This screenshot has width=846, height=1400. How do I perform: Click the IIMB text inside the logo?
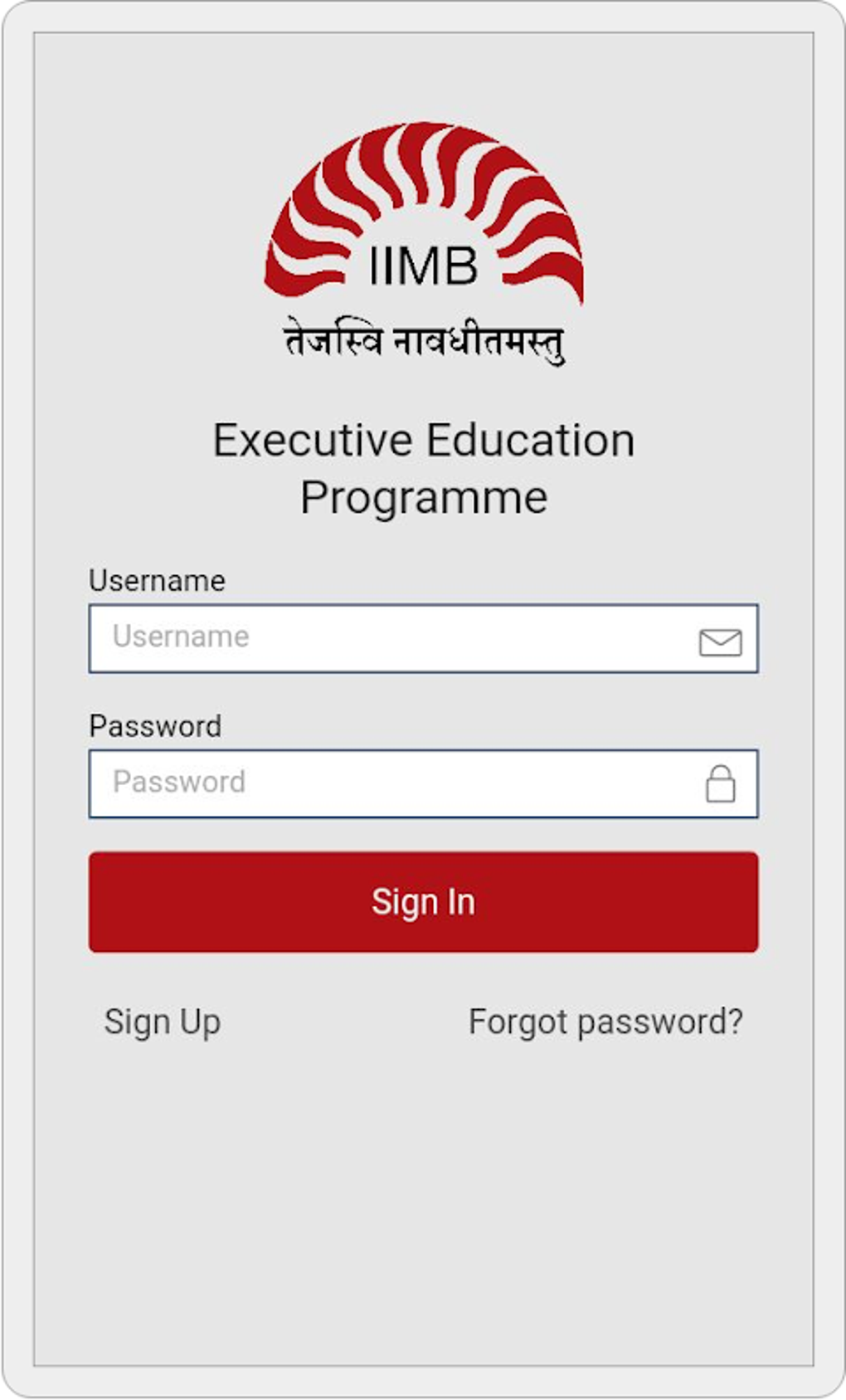point(421,264)
